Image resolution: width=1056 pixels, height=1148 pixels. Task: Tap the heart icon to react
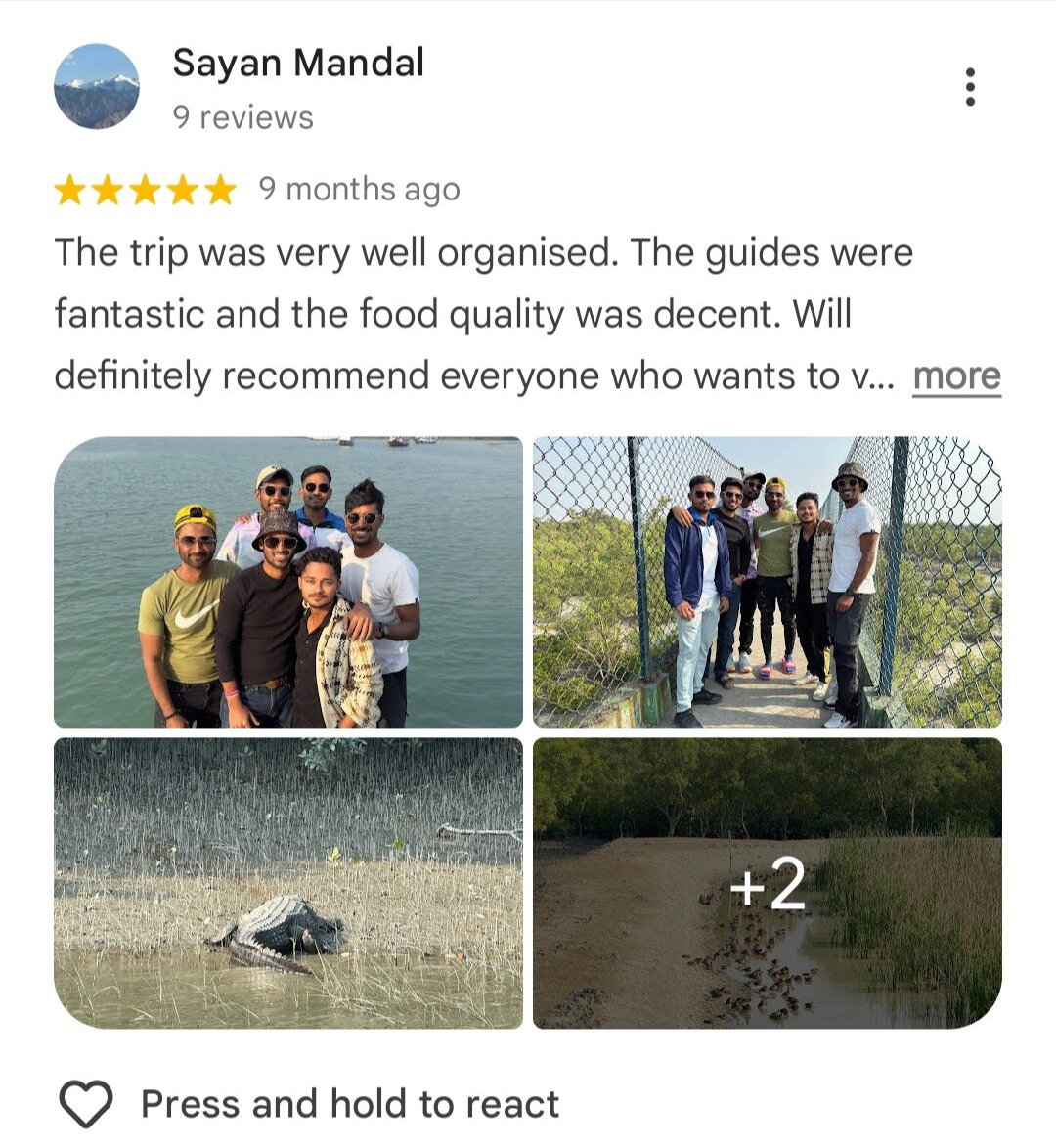(86, 1104)
